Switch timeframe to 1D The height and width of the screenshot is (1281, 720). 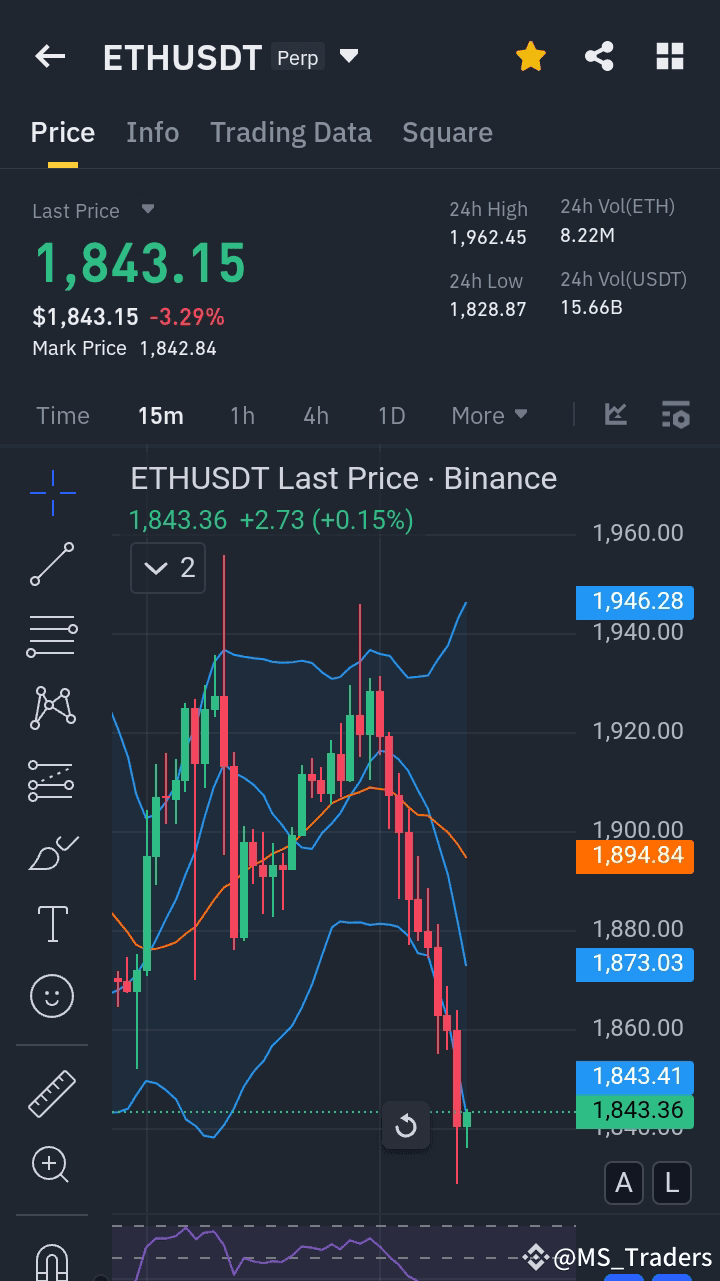click(391, 415)
